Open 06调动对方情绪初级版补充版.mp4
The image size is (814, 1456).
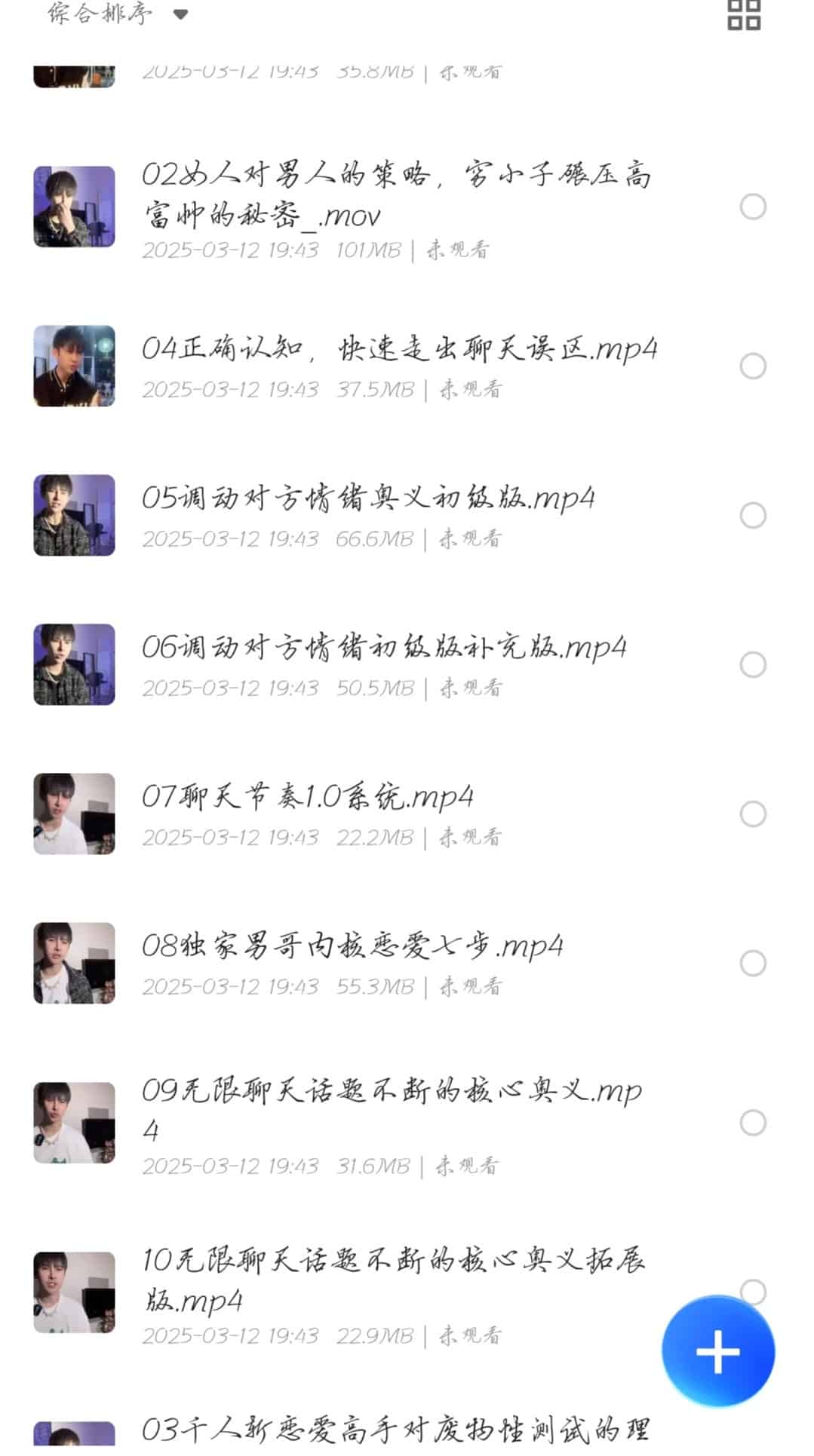(x=384, y=648)
